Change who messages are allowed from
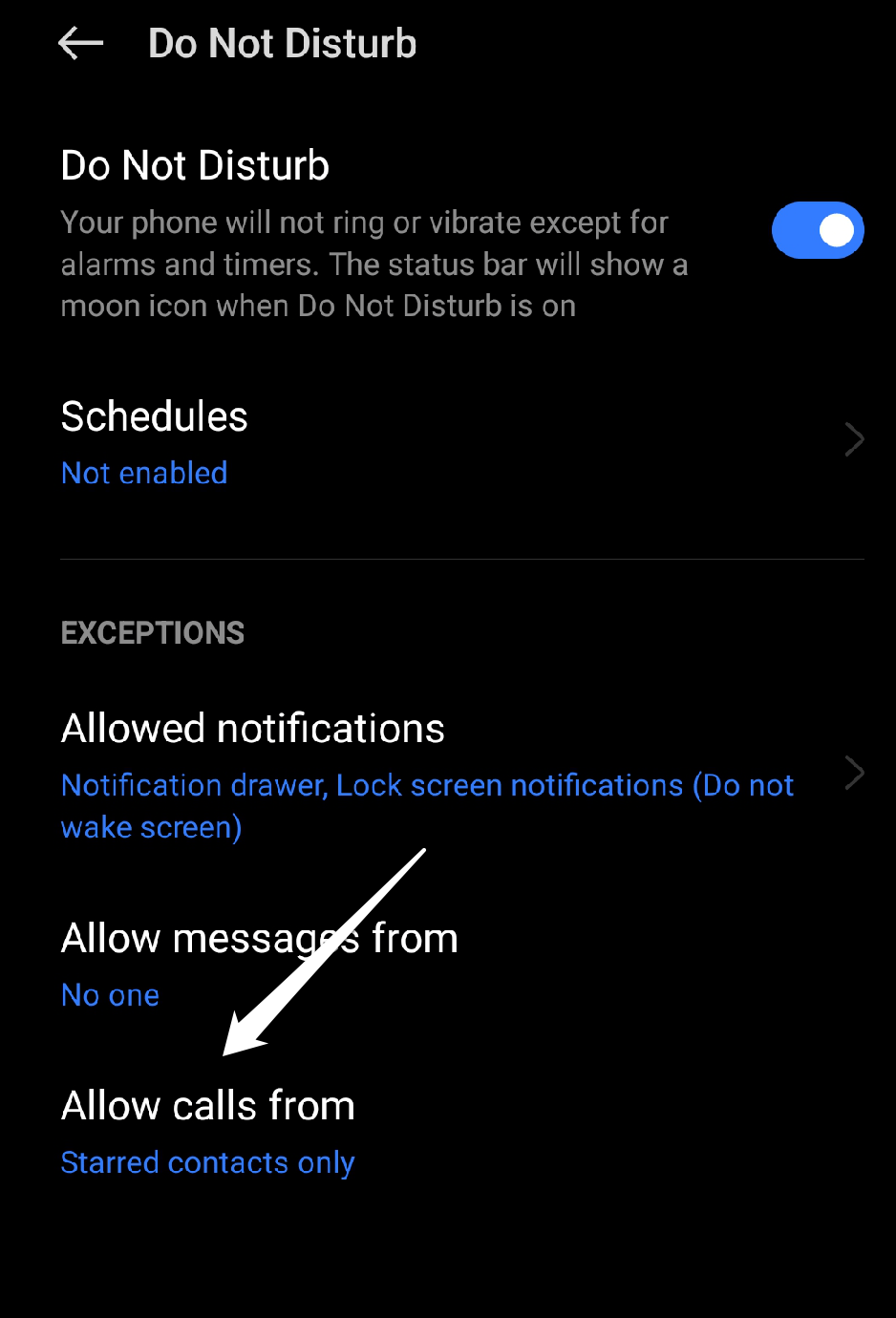Viewport: 896px width, 1318px height. (x=258, y=965)
